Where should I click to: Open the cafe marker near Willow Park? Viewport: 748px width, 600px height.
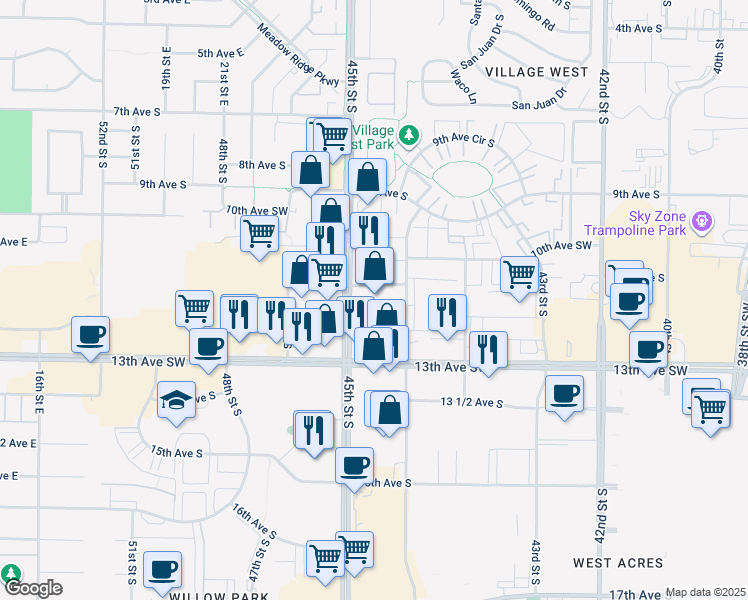(162, 570)
